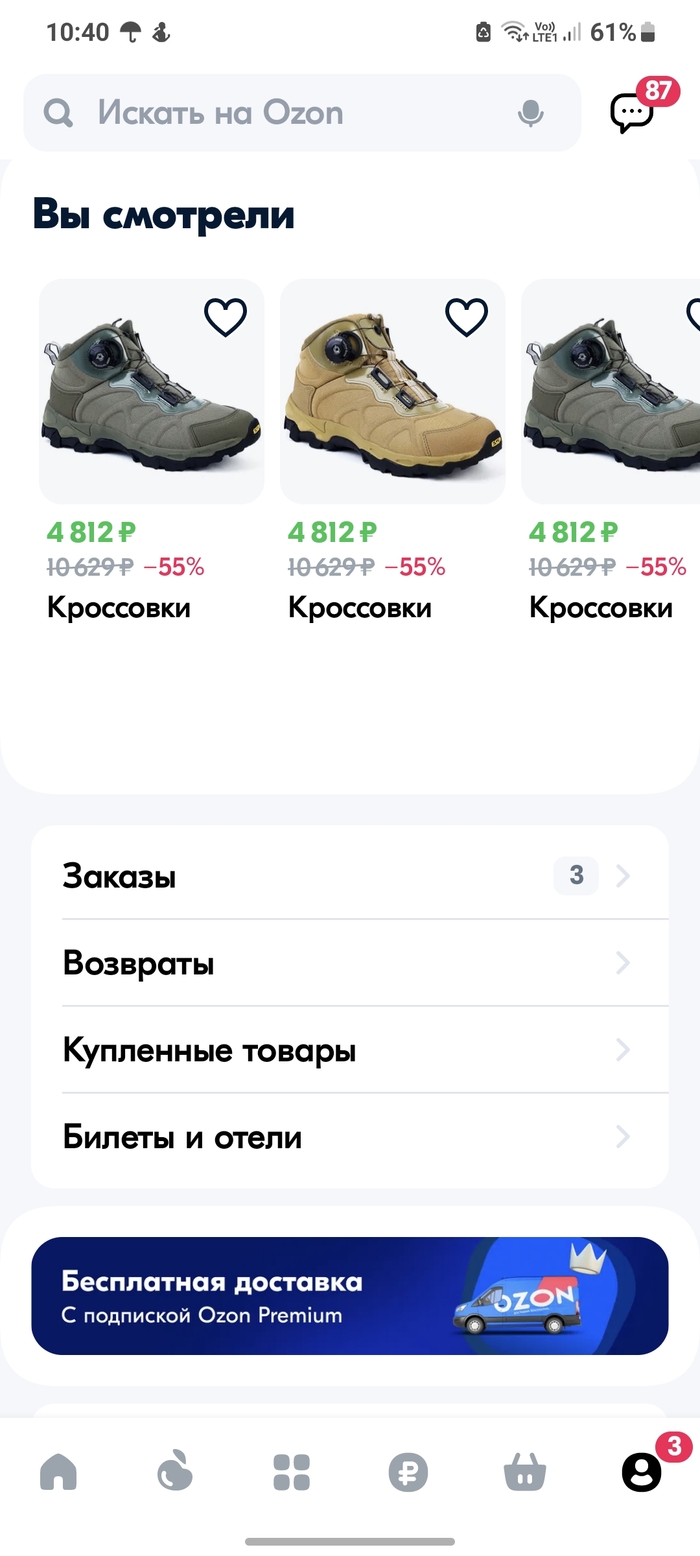Add the beige sneakers to favorites

tap(466, 318)
